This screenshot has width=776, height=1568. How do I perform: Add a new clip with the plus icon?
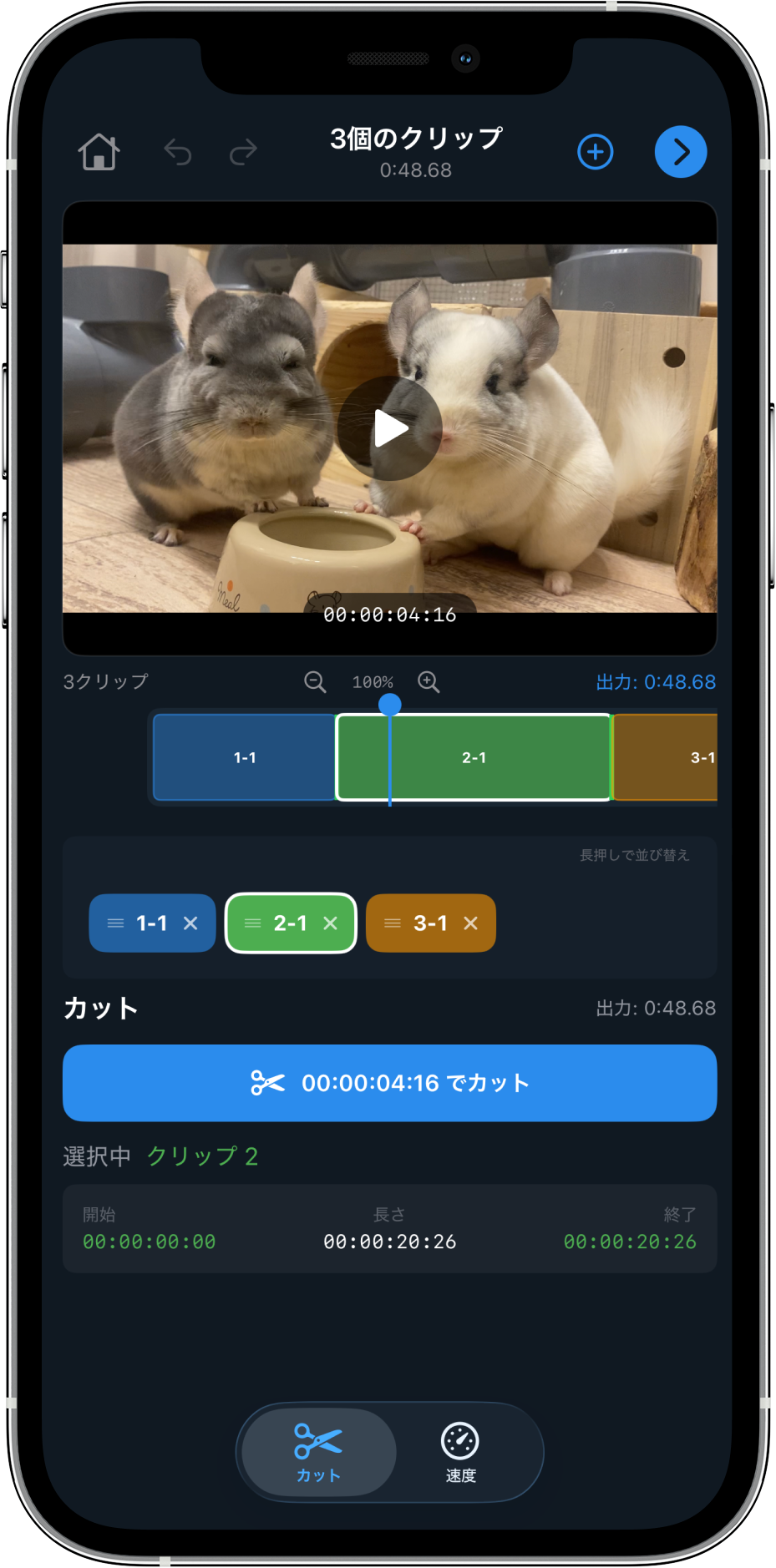point(595,152)
